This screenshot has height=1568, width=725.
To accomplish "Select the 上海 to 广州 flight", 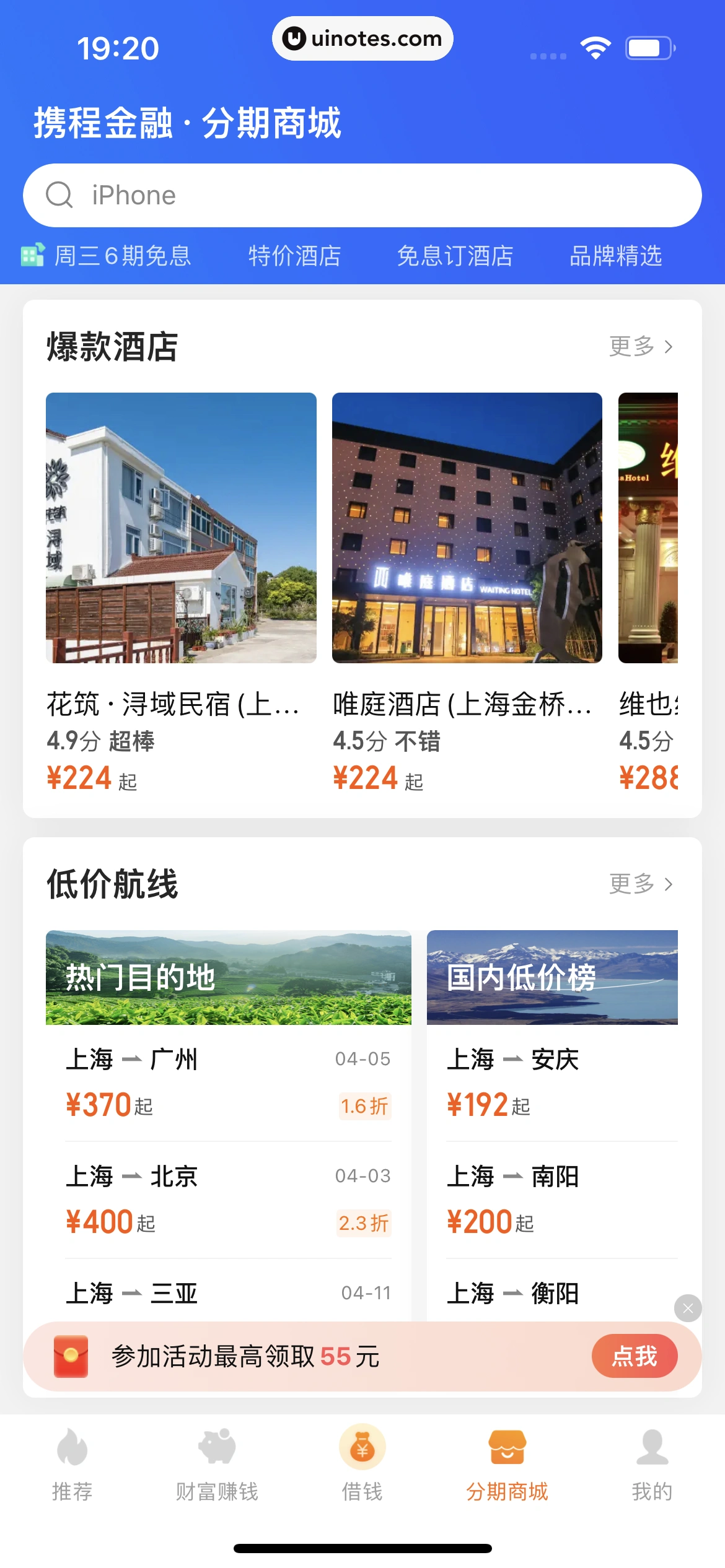I will point(228,1082).
